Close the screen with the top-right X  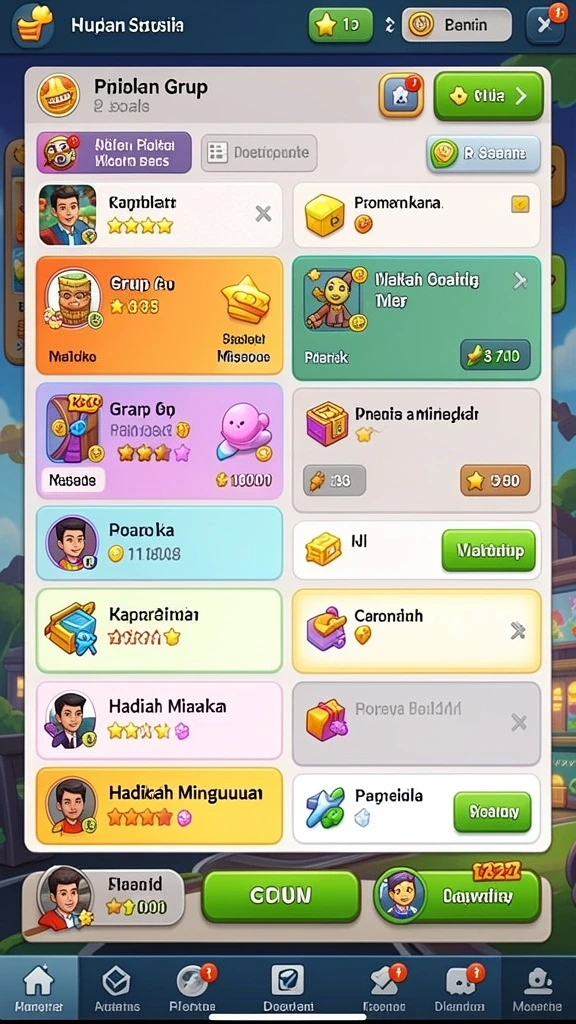click(545, 25)
